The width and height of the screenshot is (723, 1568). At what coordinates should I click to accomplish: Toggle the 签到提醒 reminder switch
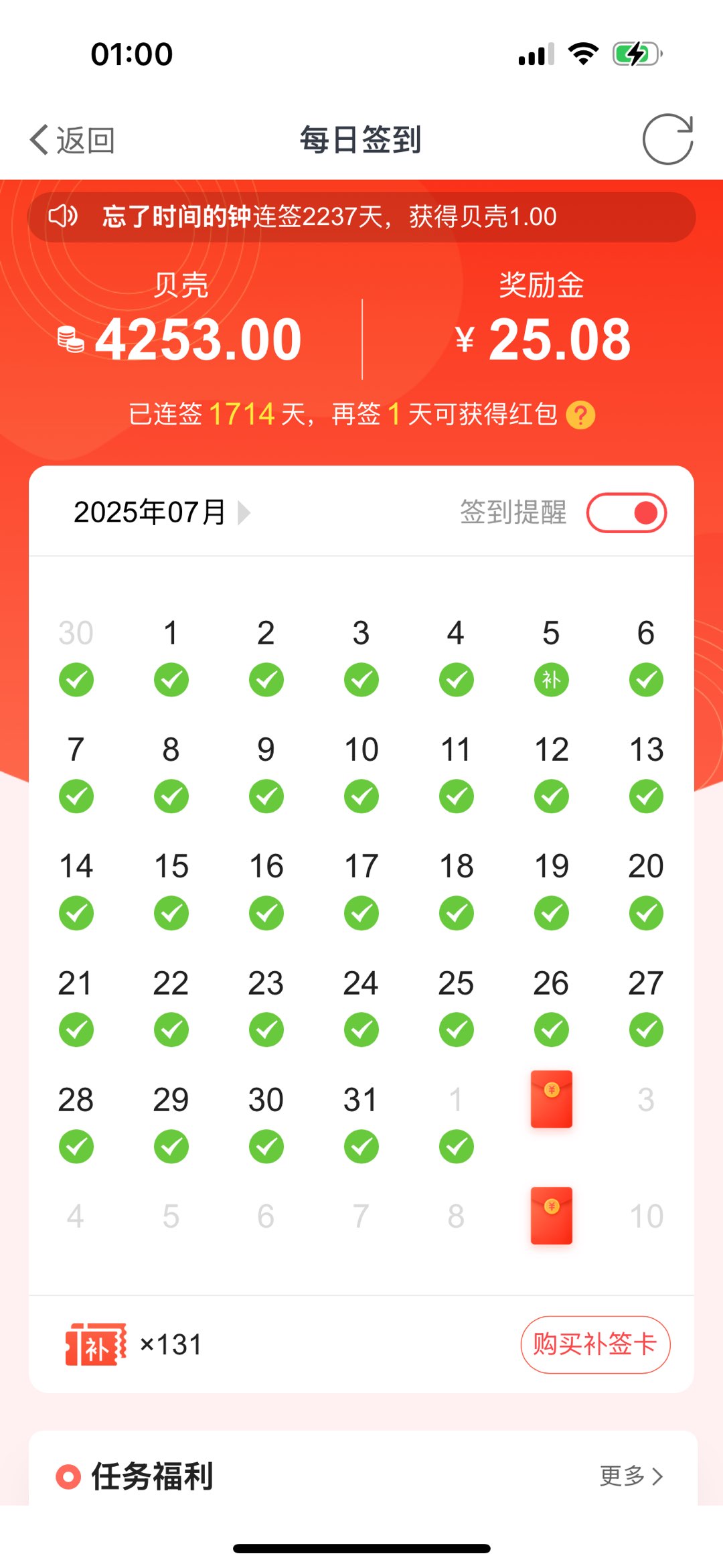coord(626,513)
